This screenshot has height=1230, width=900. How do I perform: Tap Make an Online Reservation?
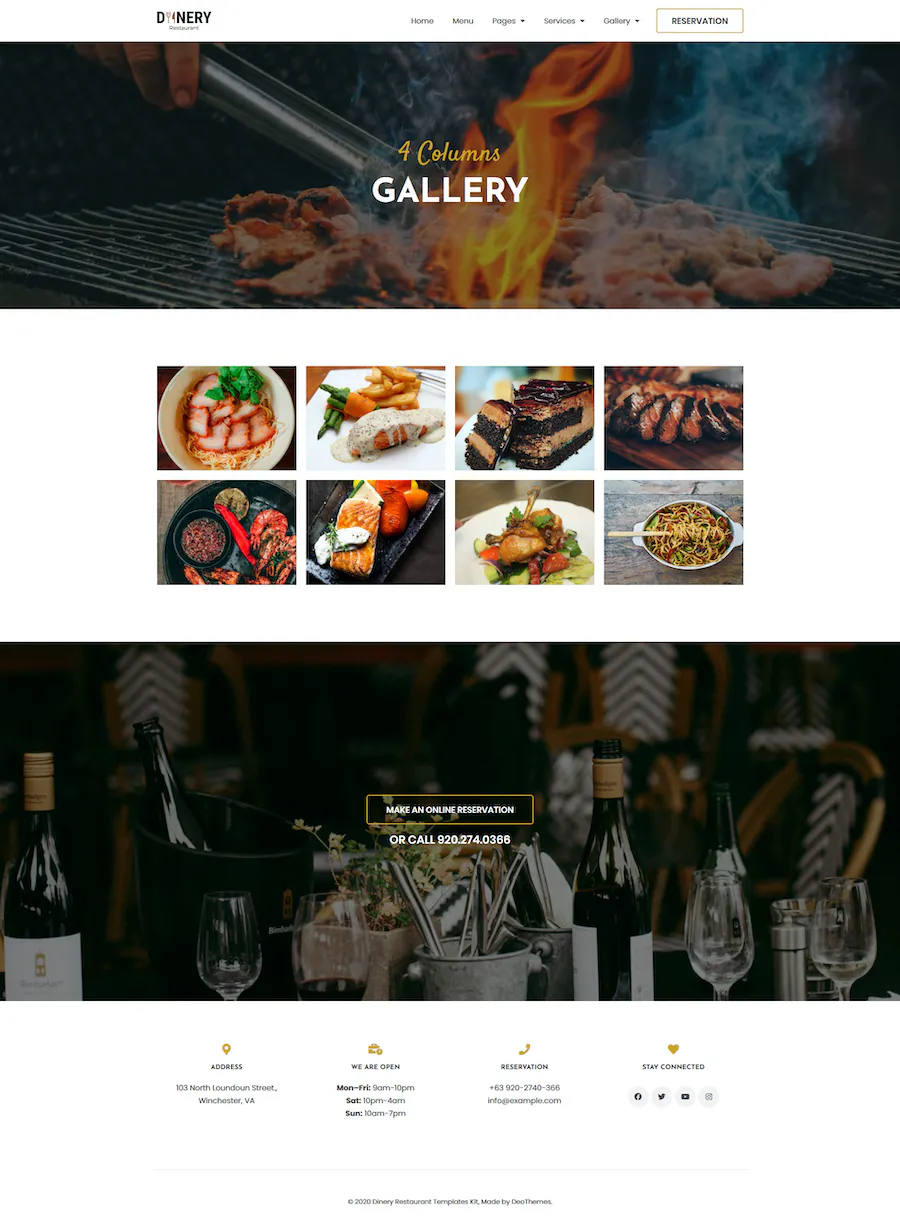click(450, 809)
